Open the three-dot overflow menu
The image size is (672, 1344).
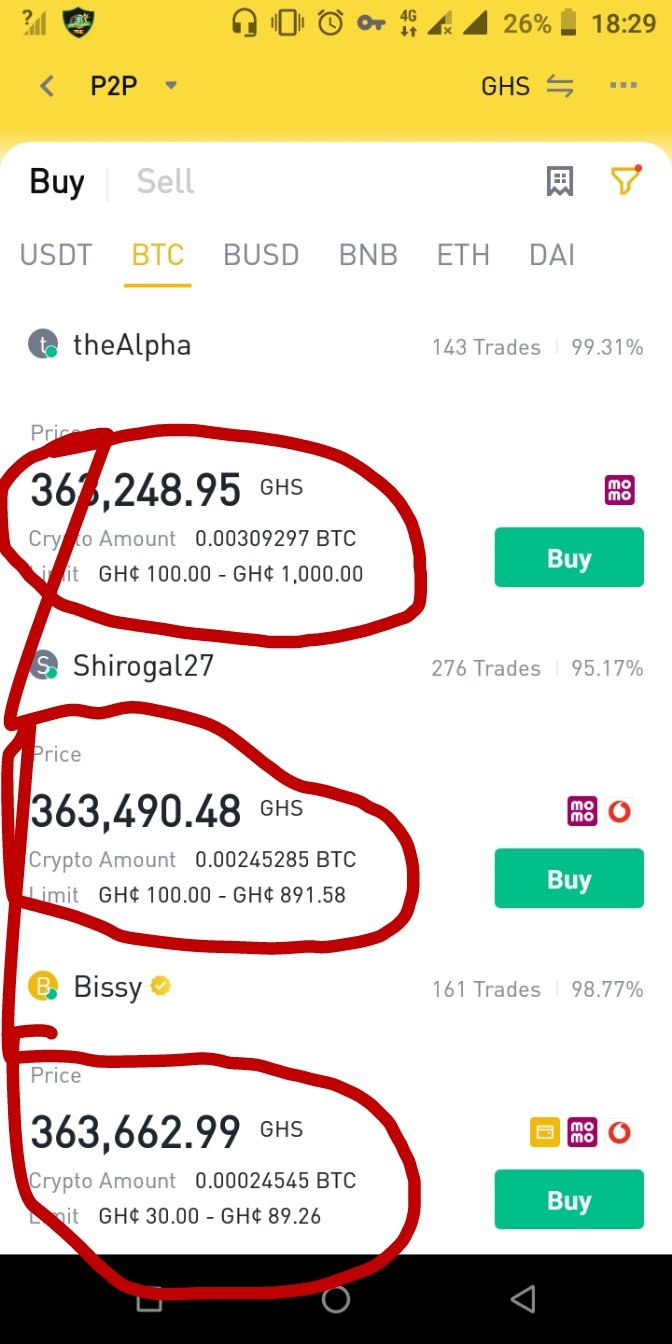point(623,86)
